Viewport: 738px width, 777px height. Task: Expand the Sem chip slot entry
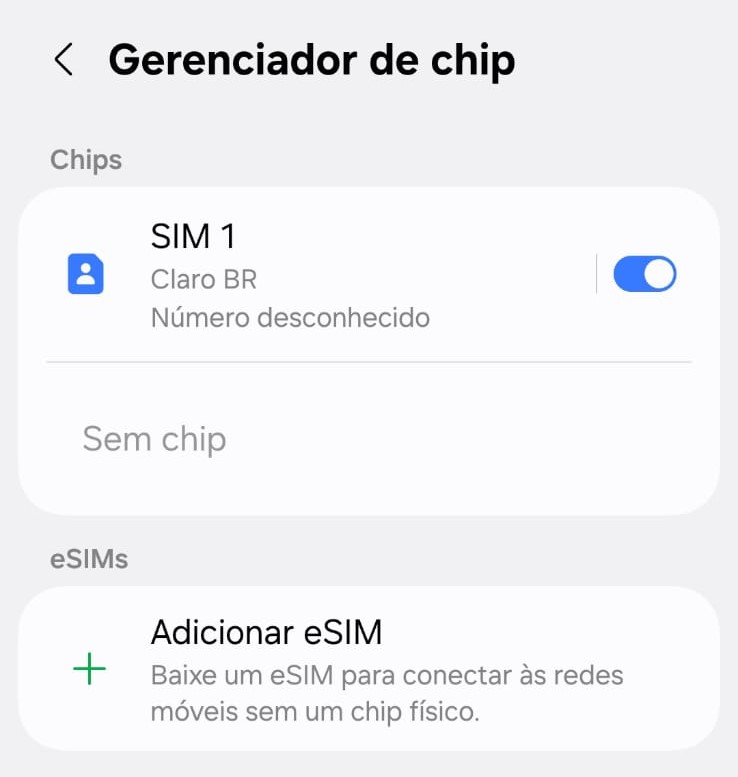tap(300, 438)
